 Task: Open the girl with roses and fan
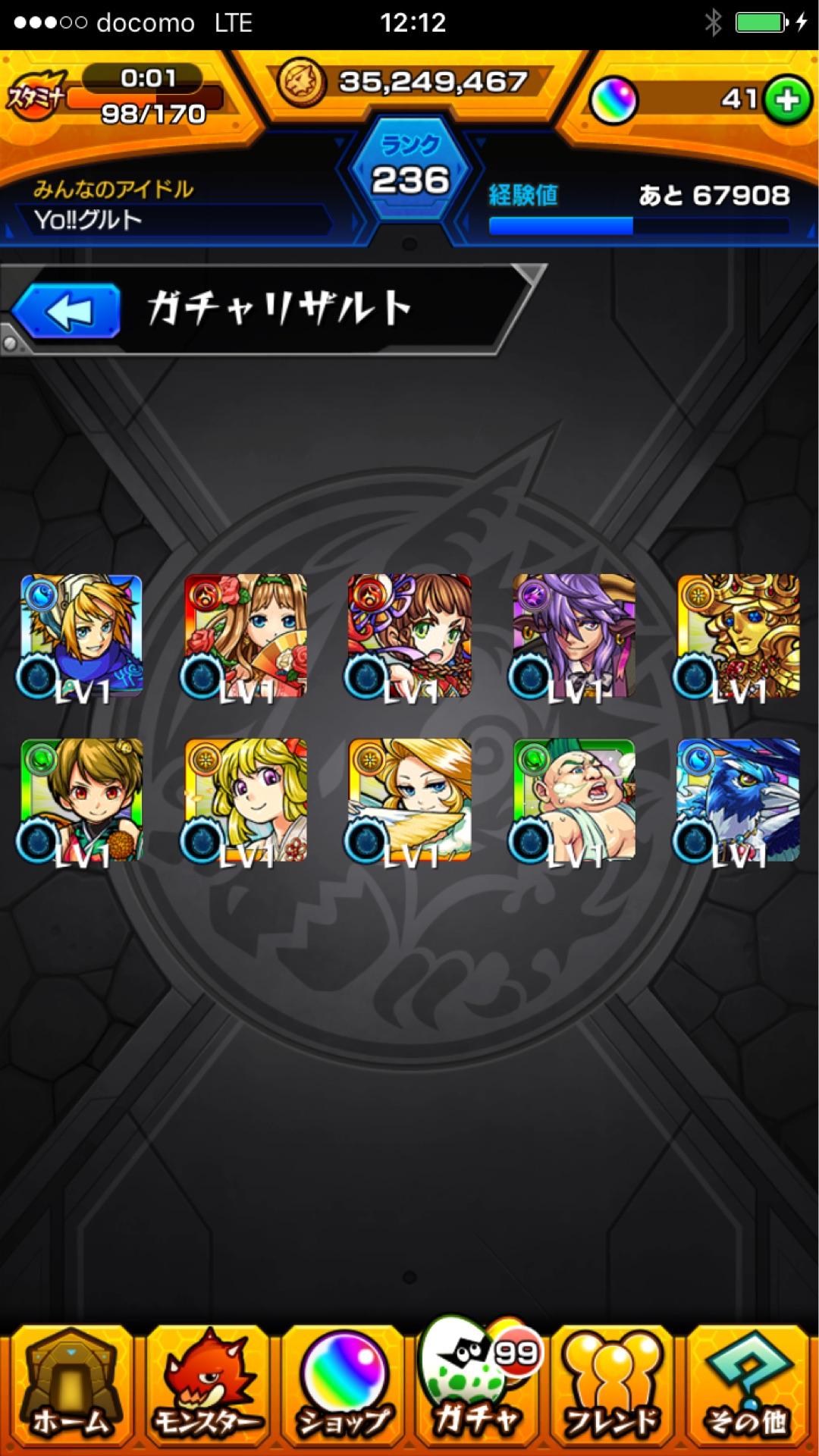246,635
